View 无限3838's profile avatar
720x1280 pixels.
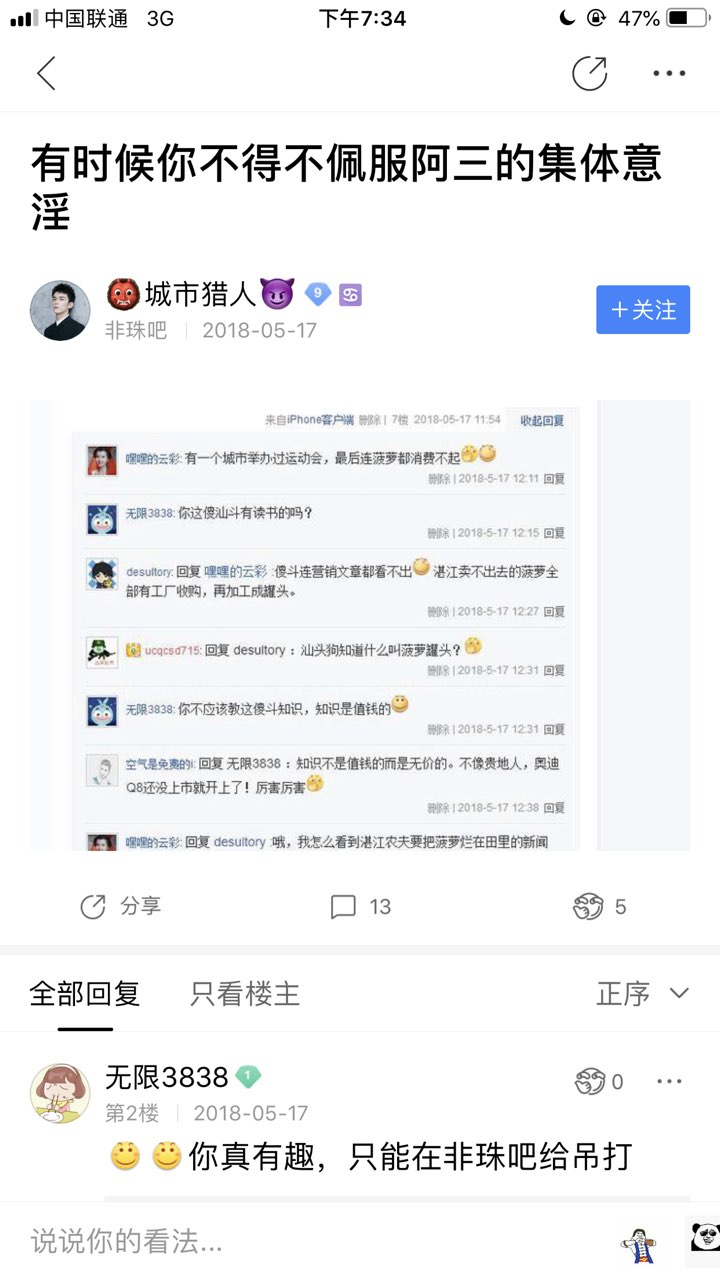tap(60, 1093)
